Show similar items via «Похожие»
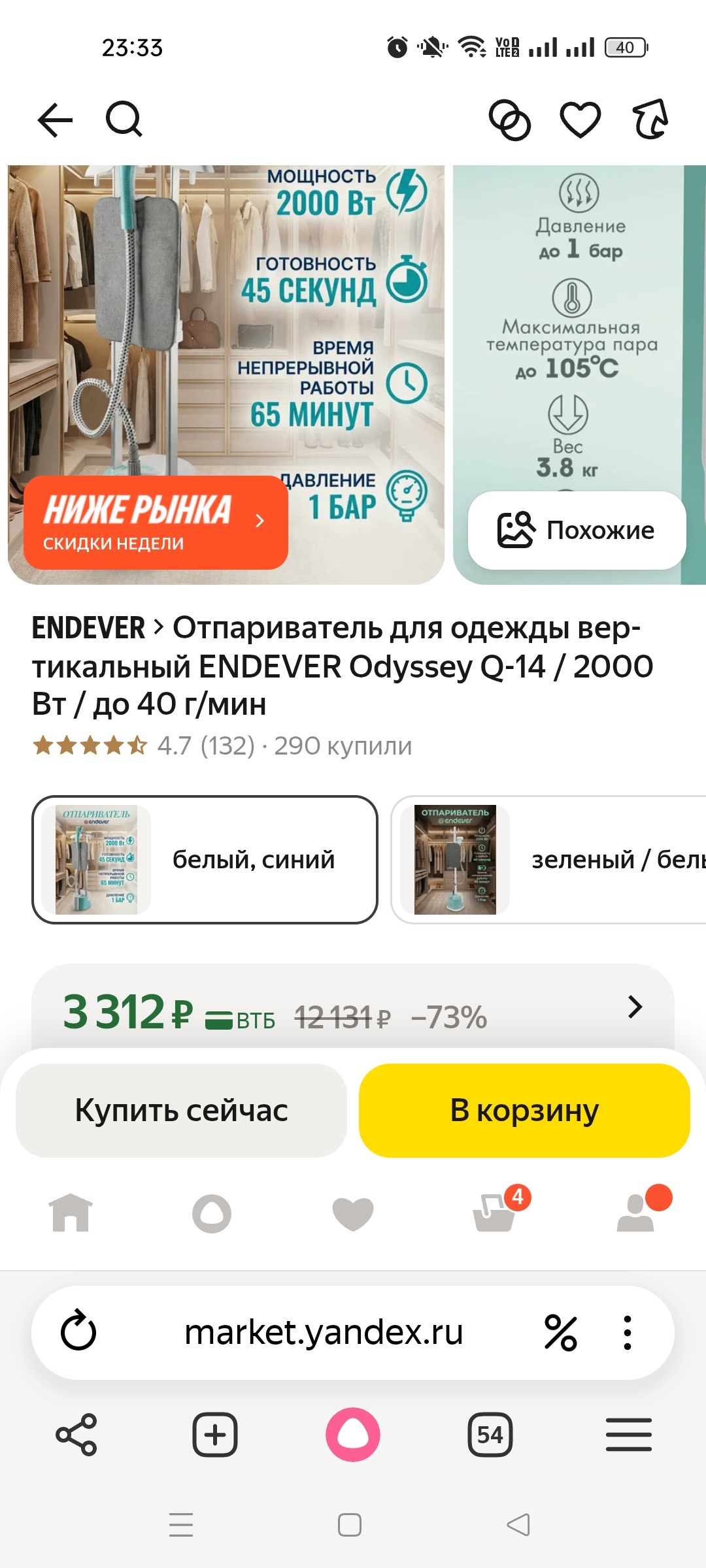The image size is (706, 1568). click(577, 530)
